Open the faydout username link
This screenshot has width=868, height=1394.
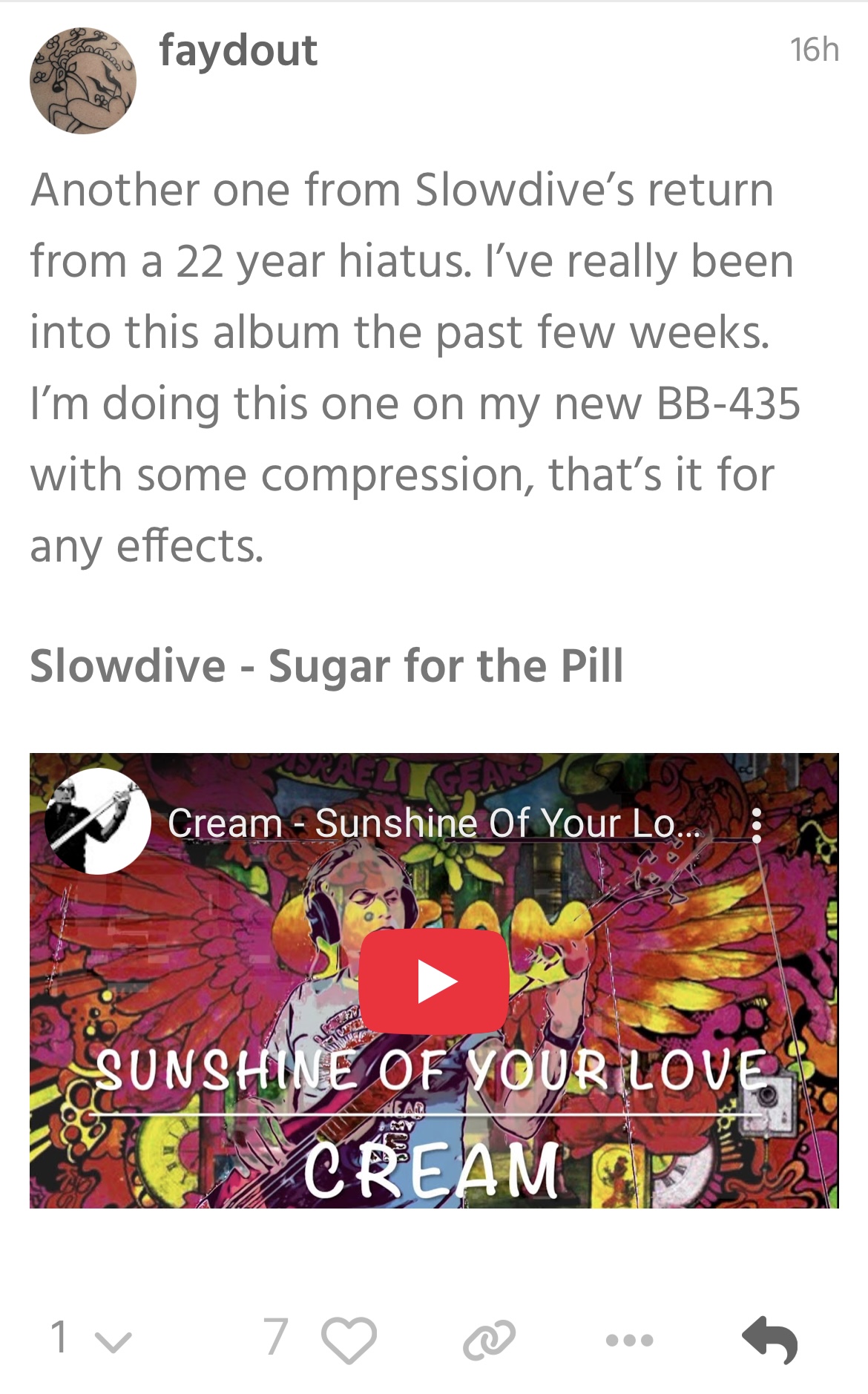[x=238, y=50]
